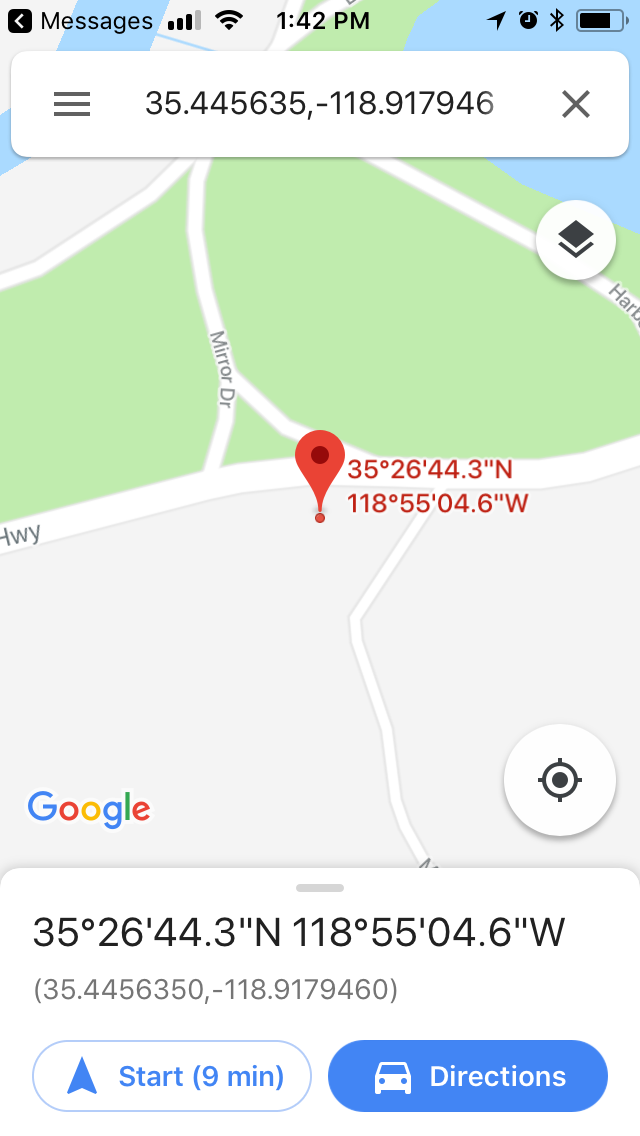
Task: Return to Messages via the back link
Action: (x=80, y=20)
